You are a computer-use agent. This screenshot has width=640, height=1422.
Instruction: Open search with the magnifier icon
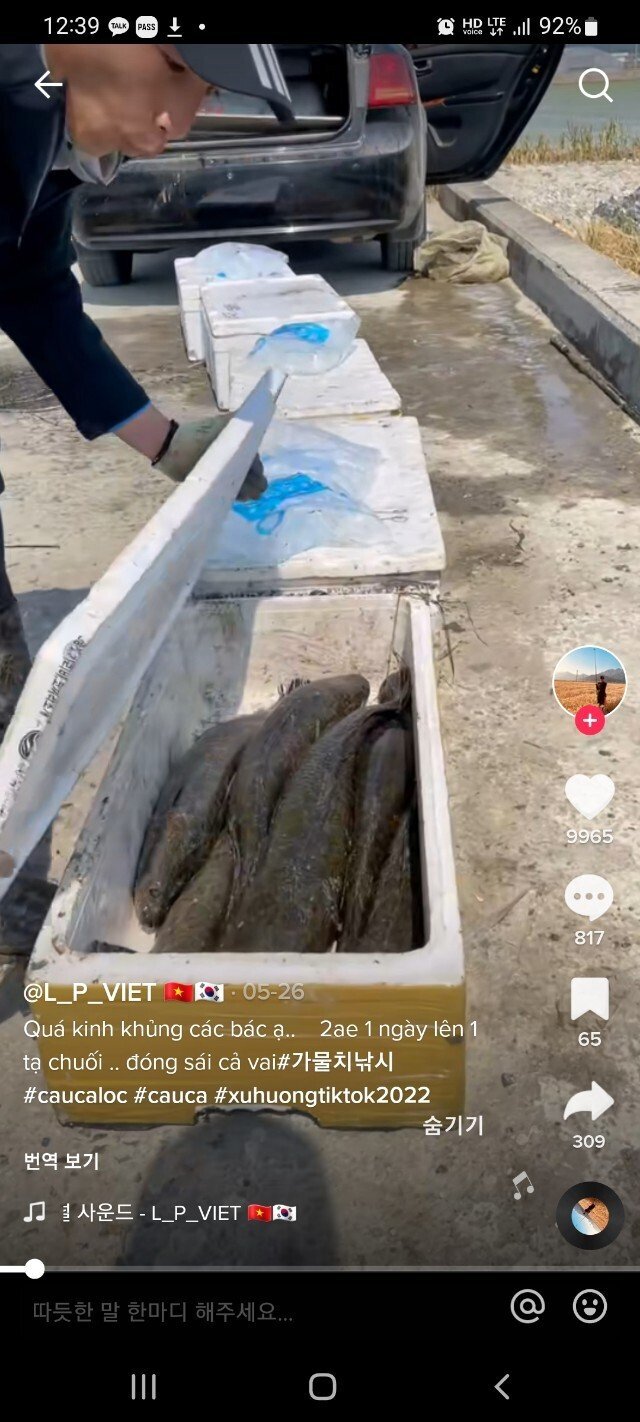(595, 86)
